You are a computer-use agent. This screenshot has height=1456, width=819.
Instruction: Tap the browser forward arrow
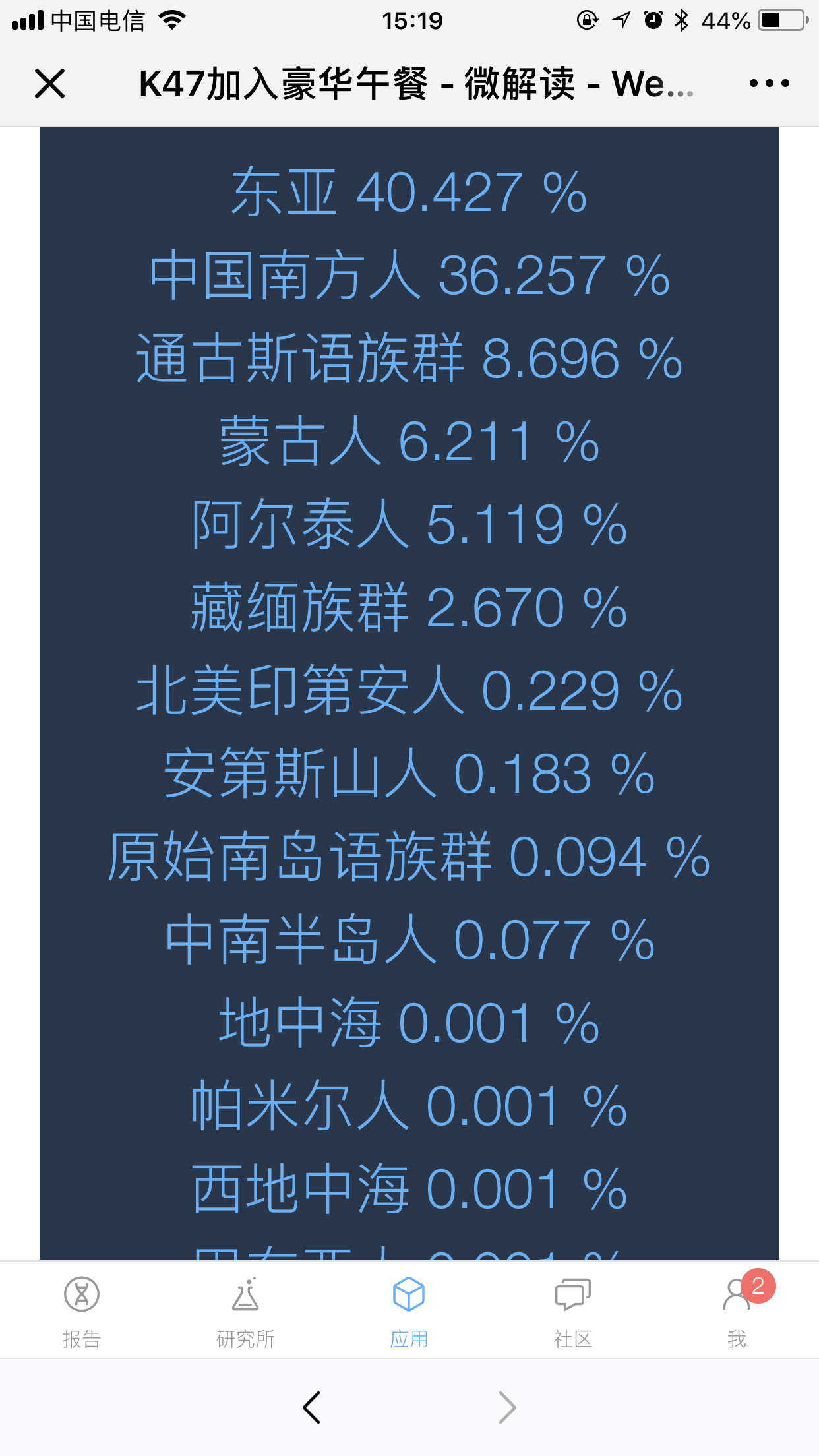[506, 1407]
